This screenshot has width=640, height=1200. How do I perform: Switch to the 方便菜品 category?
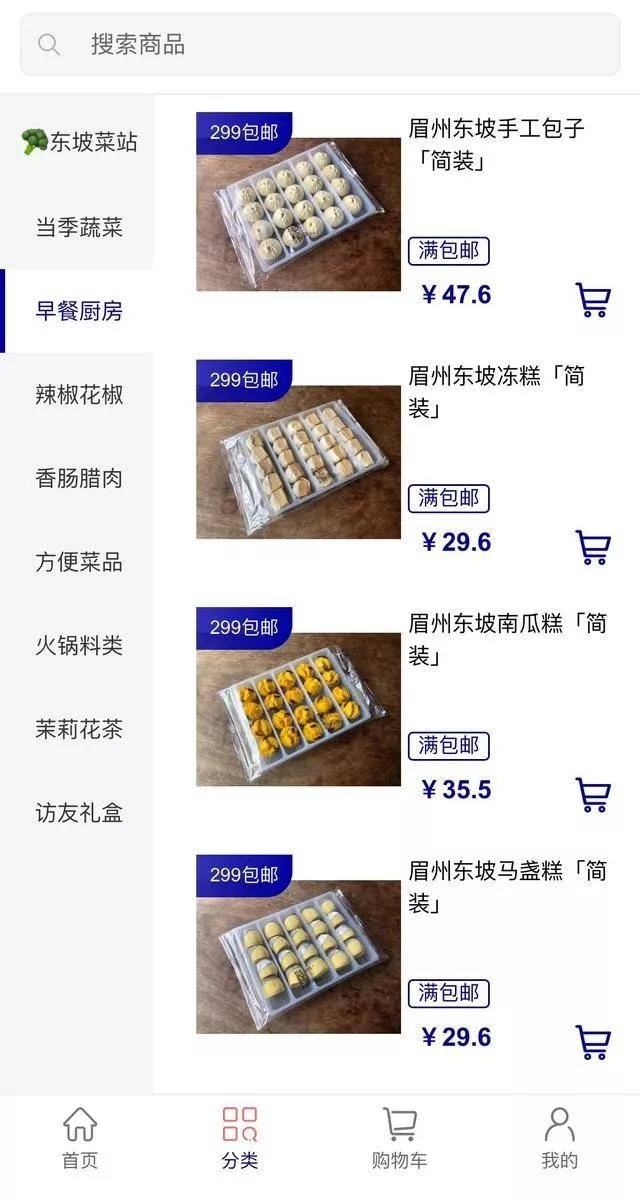point(79,562)
